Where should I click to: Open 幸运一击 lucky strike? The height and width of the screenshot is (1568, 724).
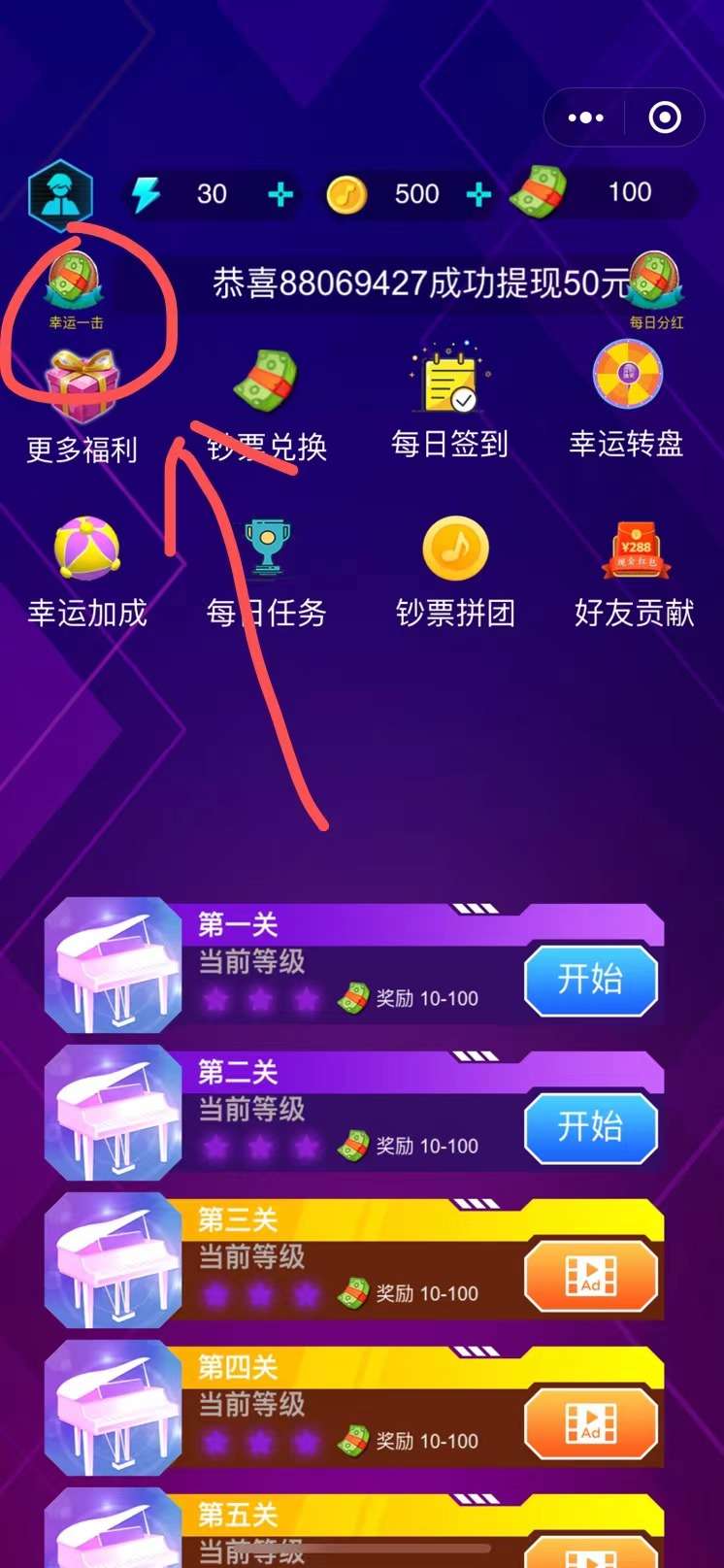[74, 287]
